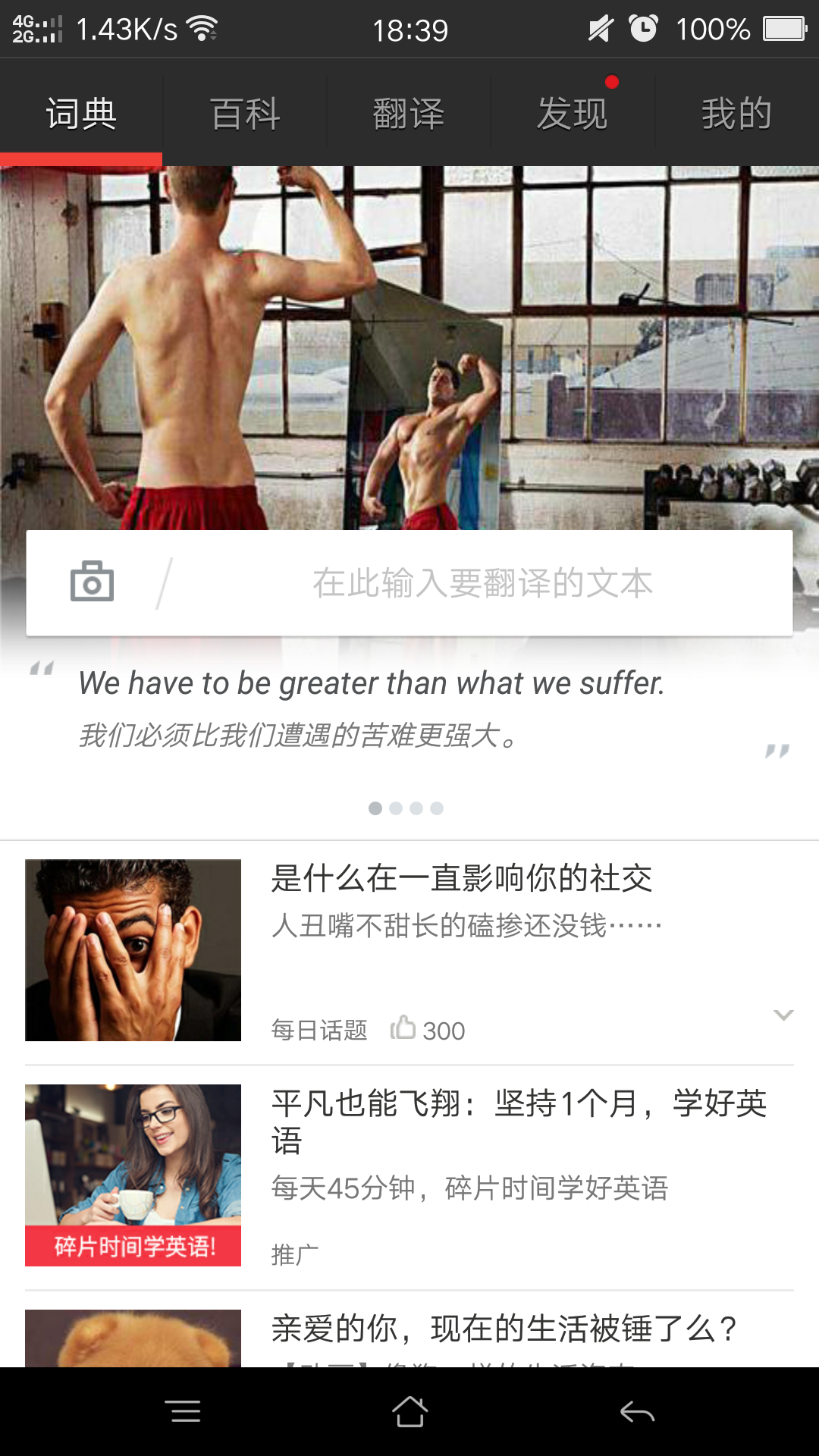Switch to the 翻译 tab

pos(409,114)
